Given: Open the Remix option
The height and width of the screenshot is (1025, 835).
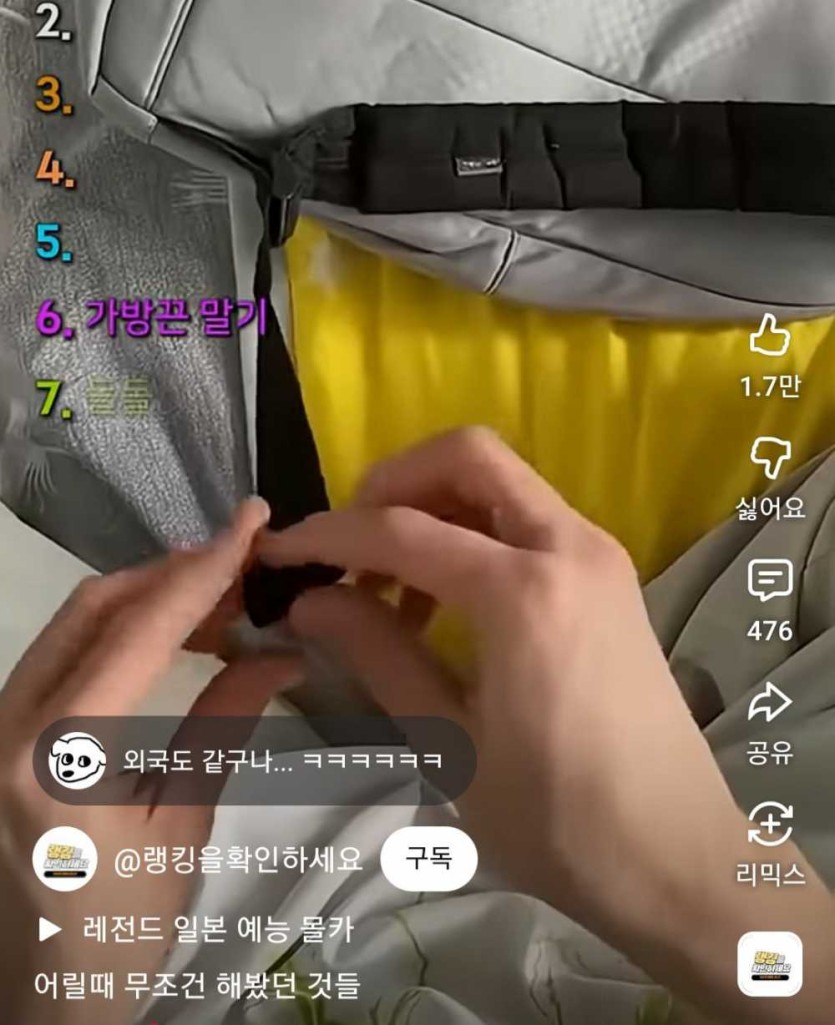Looking at the screenshot, I should [x=769, y=826].
